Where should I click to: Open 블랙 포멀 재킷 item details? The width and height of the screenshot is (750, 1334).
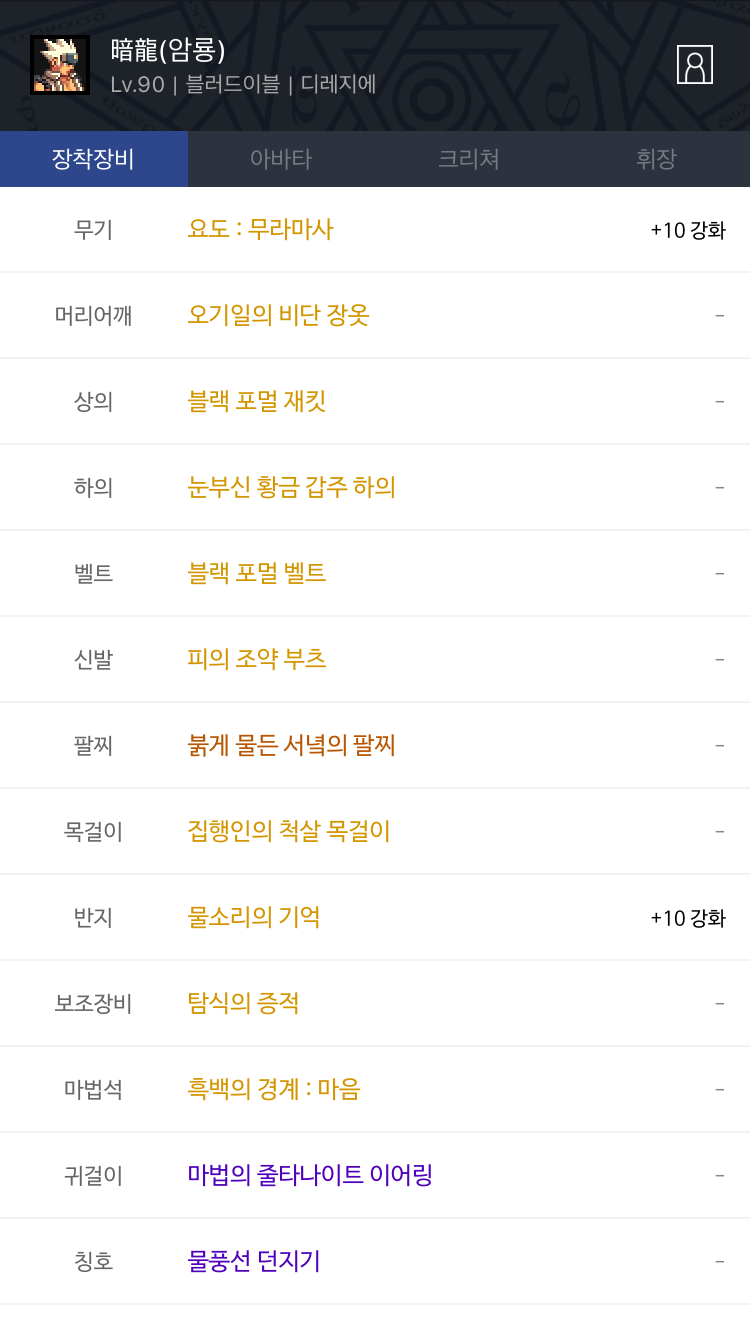coord(257,401)
